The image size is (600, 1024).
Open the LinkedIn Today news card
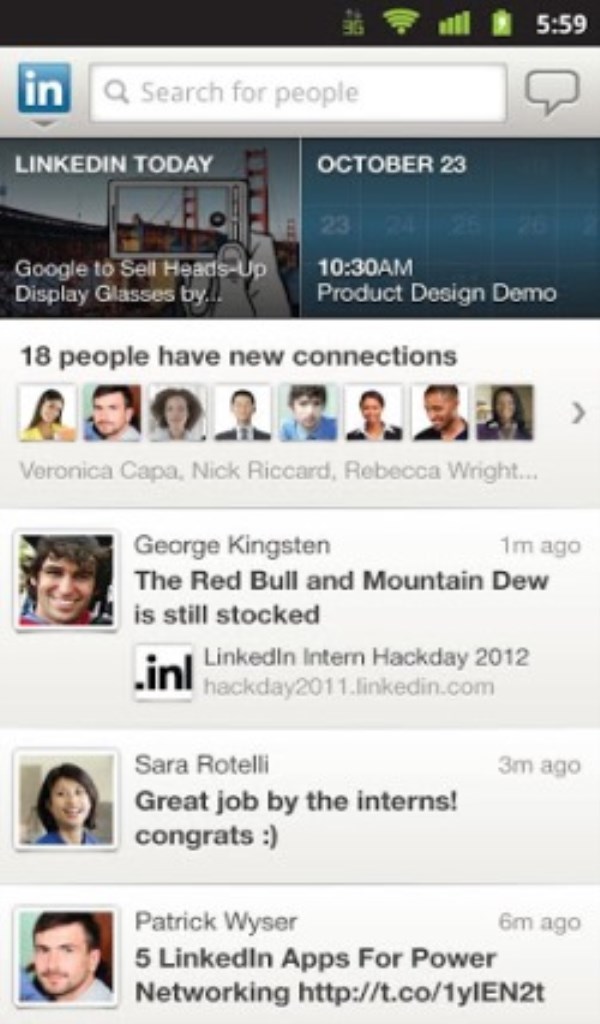150,228
